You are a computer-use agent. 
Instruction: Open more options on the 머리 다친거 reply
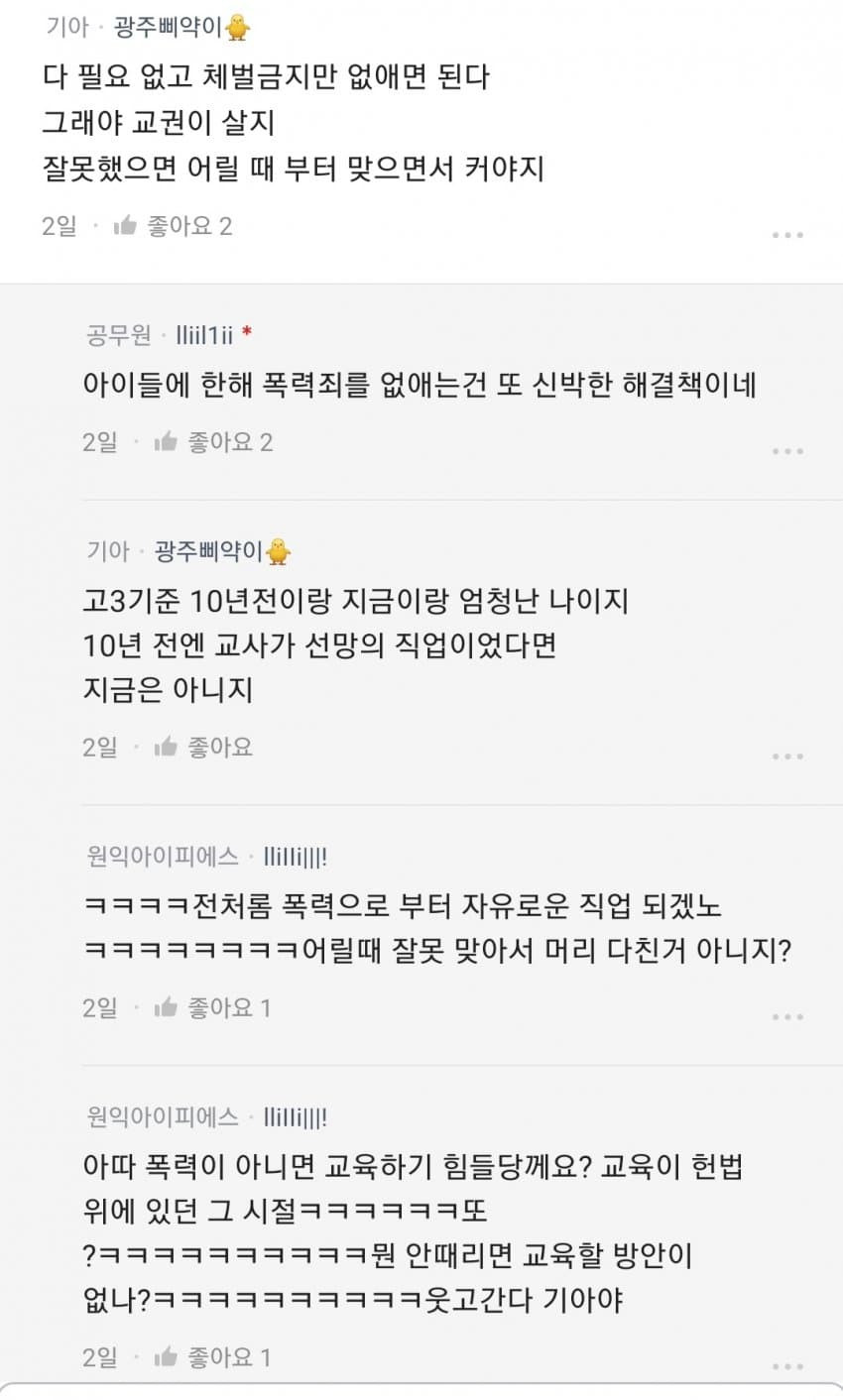(786, 1016)
